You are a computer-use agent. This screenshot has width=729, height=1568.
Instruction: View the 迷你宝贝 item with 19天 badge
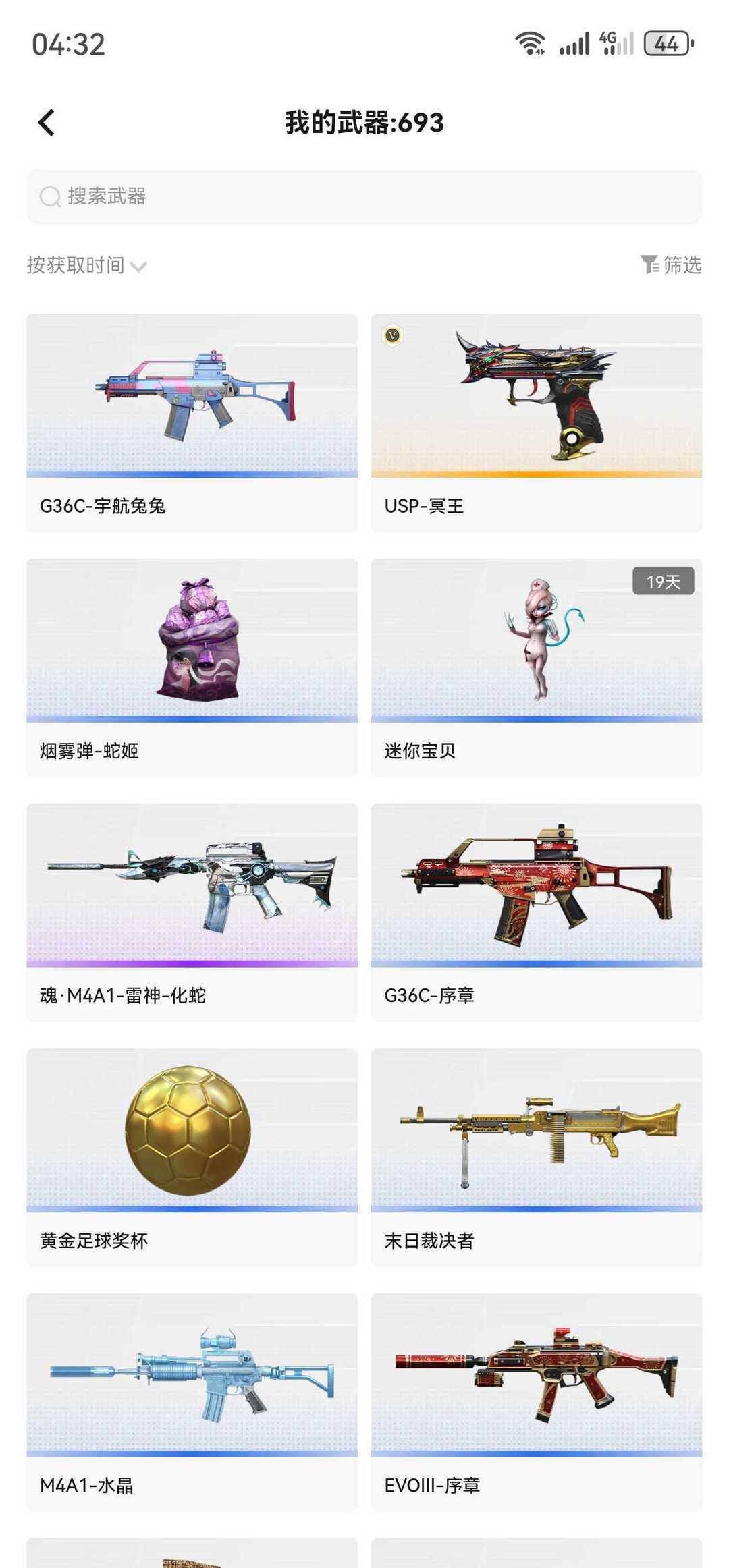click(x=537, y=668)
